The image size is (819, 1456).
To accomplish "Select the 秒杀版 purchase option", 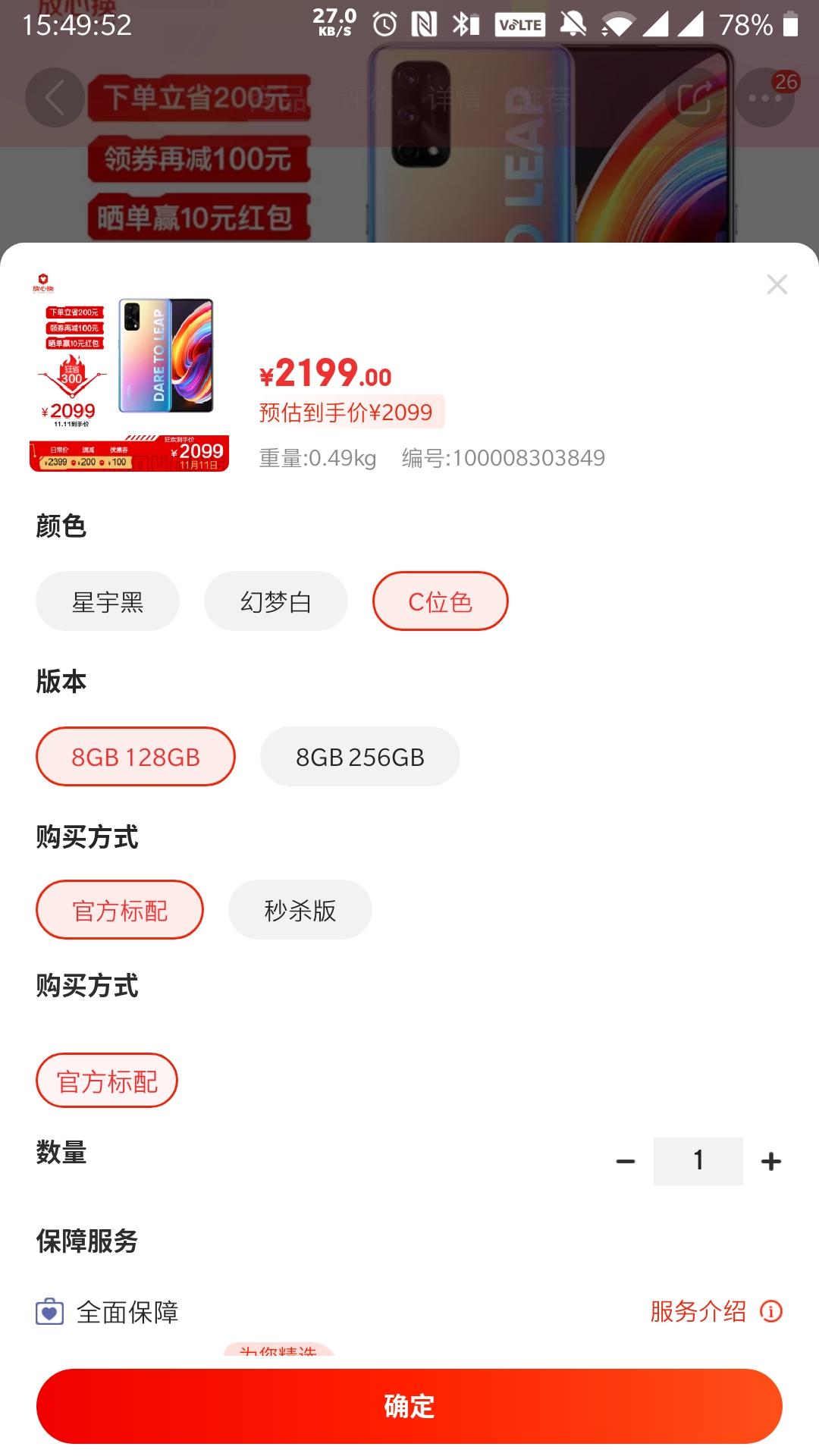I will pyautogui.click(x=300, y=909).
